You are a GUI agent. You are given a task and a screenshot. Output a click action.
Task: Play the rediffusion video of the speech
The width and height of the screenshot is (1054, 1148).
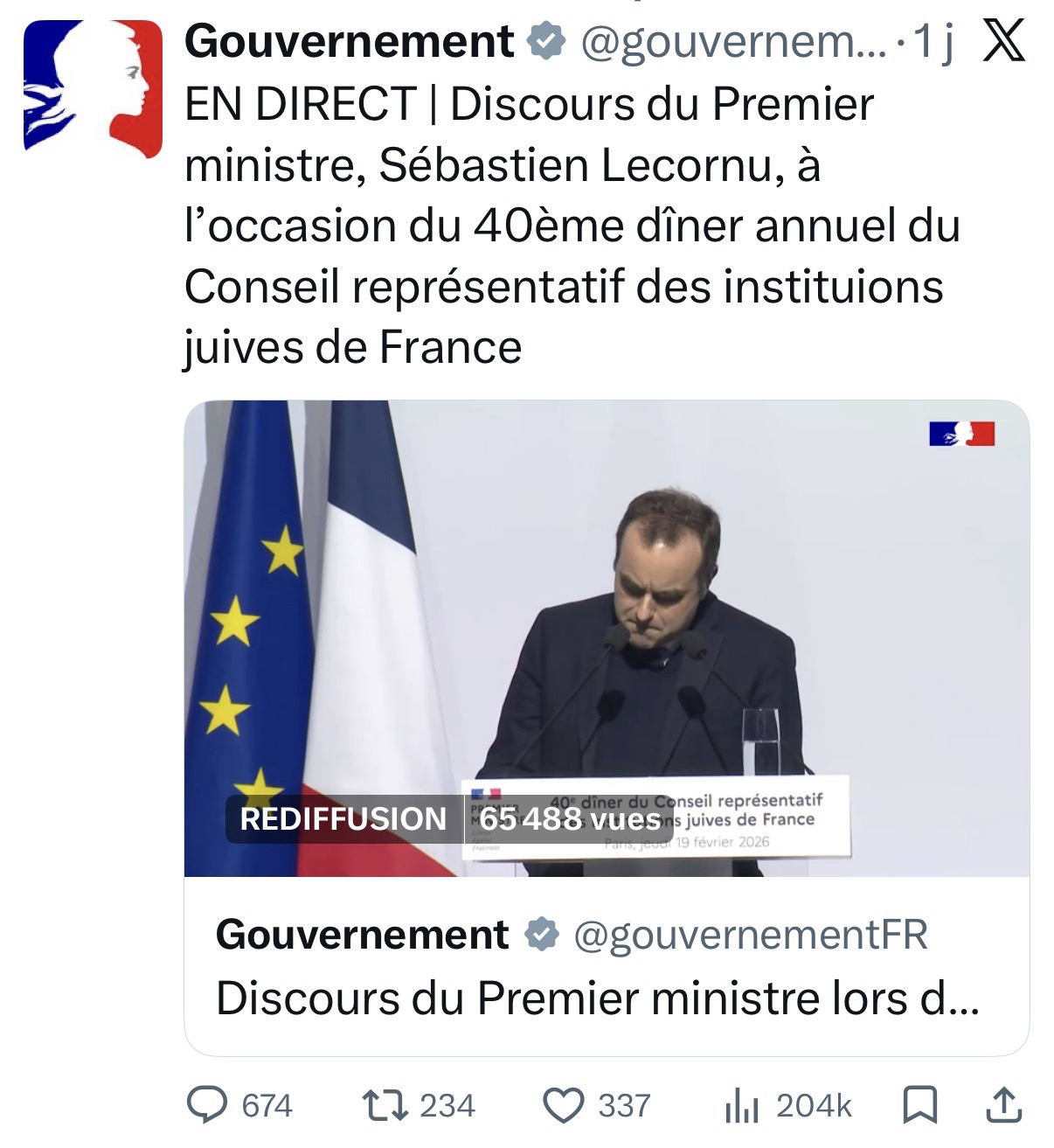coord(606,638)
